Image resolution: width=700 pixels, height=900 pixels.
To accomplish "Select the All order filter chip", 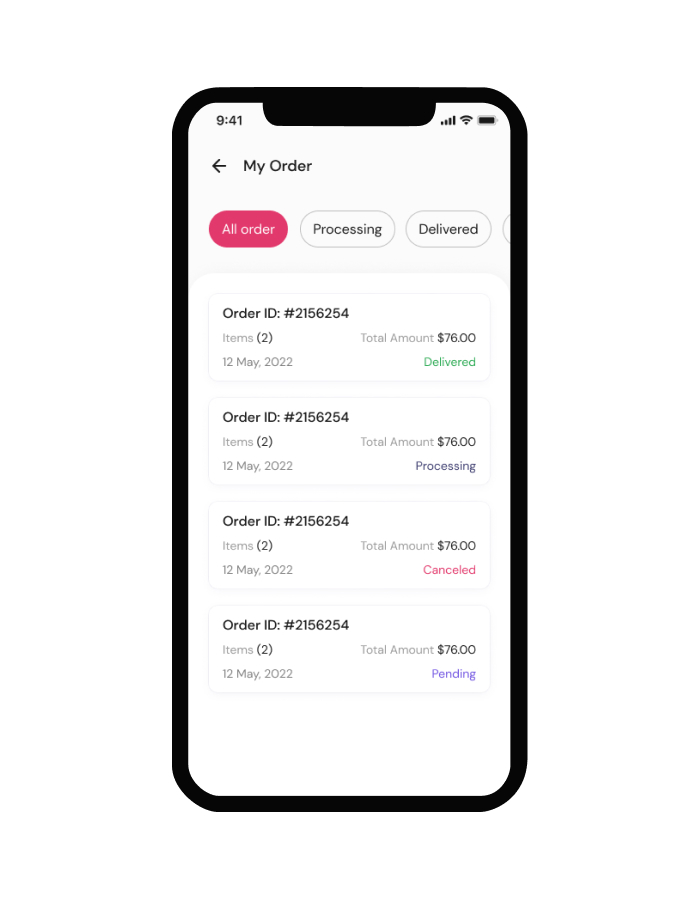I will (x=248, y=229).
